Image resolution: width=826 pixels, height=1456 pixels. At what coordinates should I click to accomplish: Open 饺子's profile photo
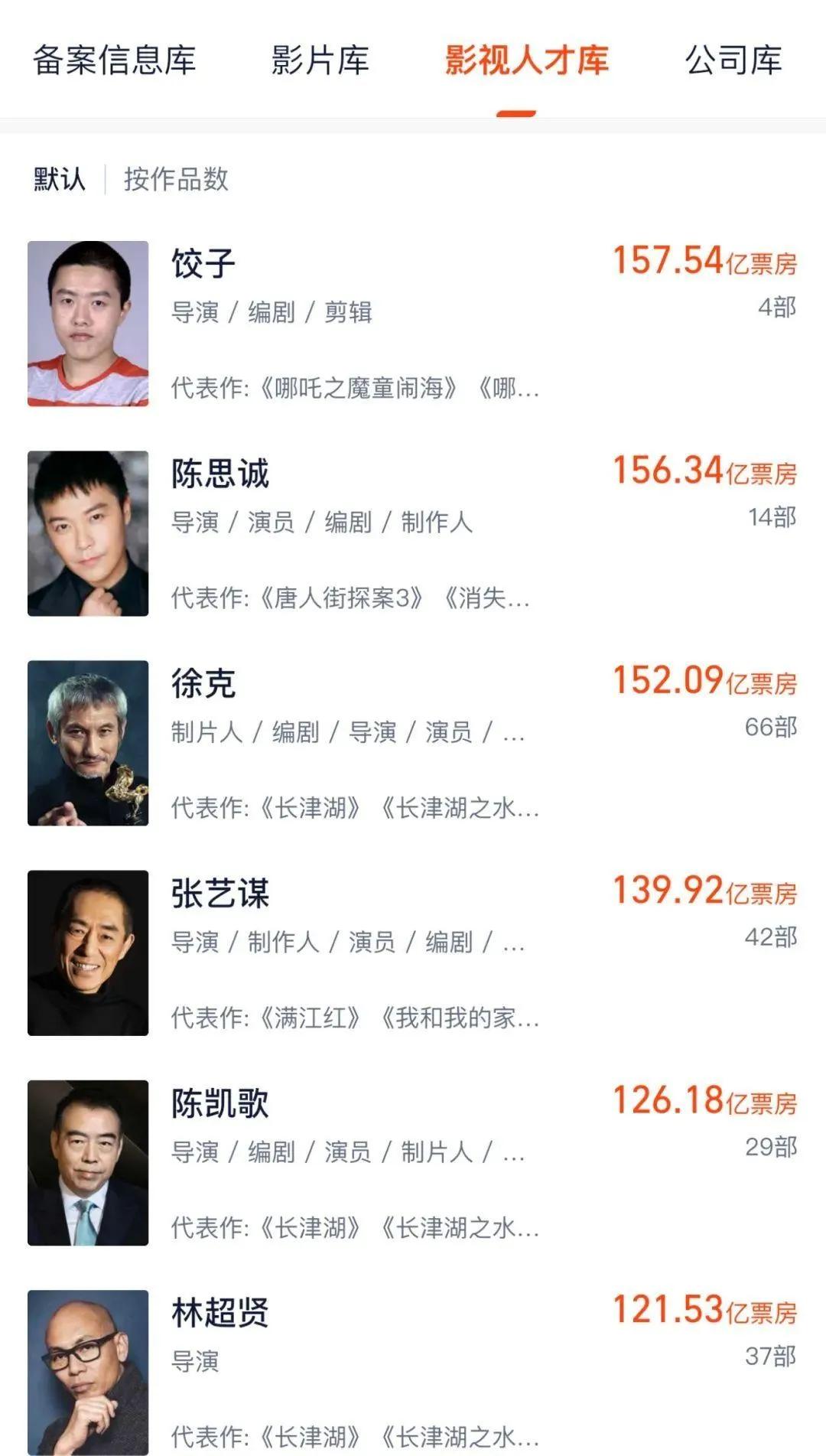pos(88,323)
